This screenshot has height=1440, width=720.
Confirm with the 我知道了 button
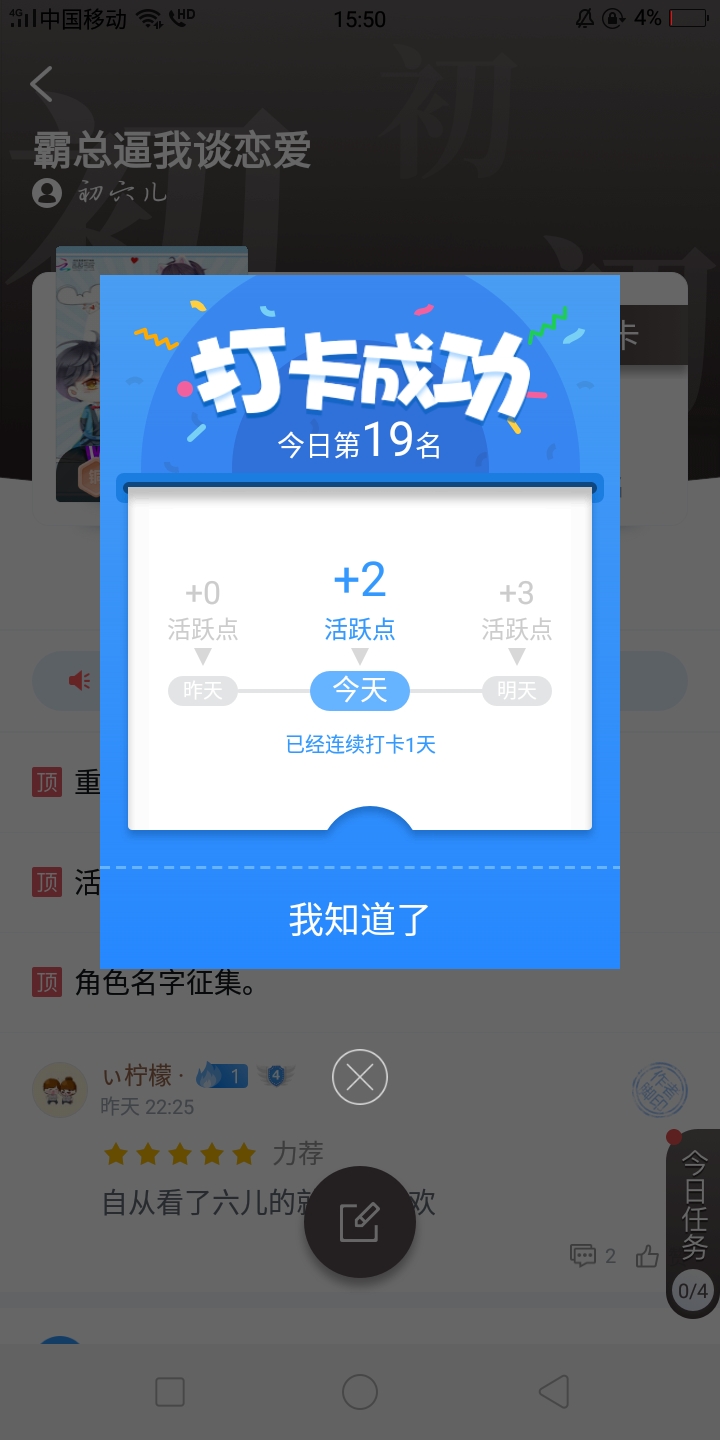coord(360,918)
